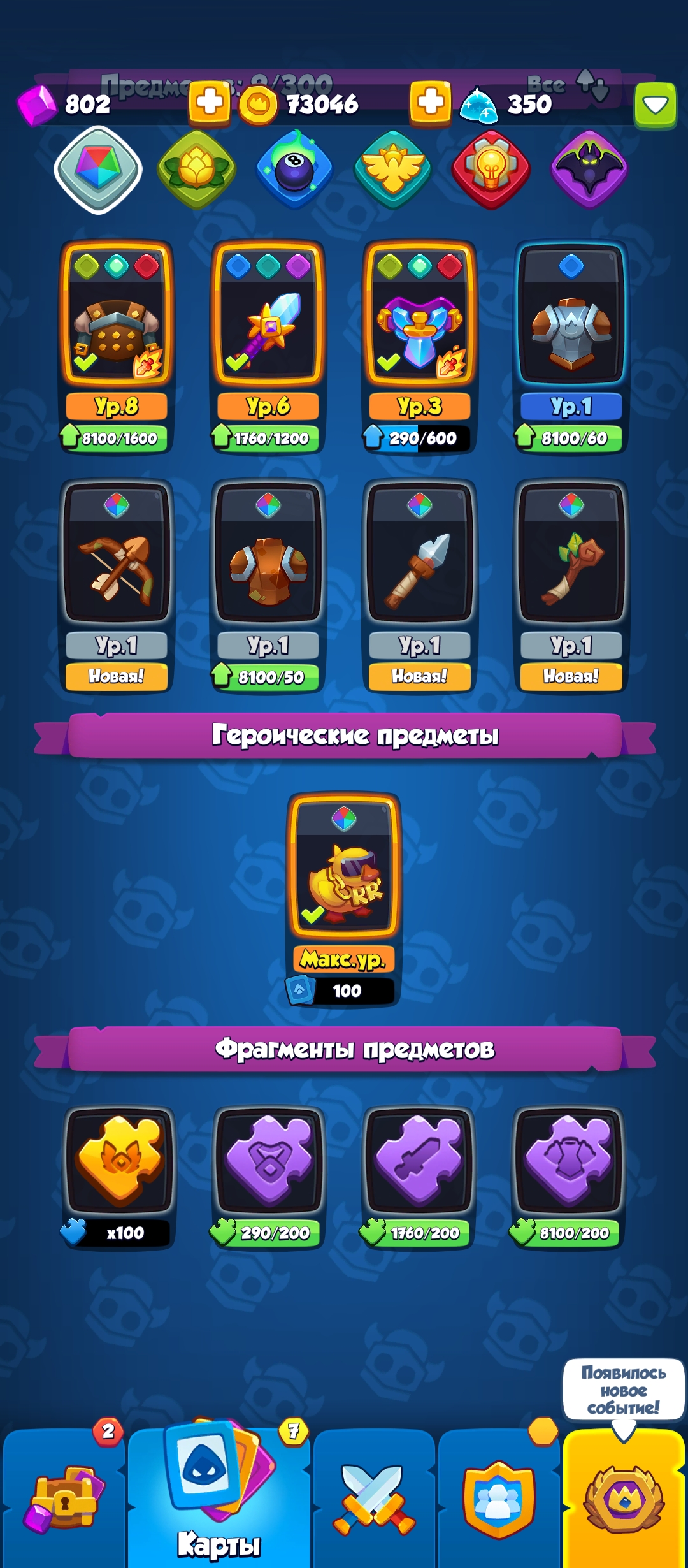Select the all-factions rainbow gem filter
Screen dimensions: 688x1568
pos(98,170)
